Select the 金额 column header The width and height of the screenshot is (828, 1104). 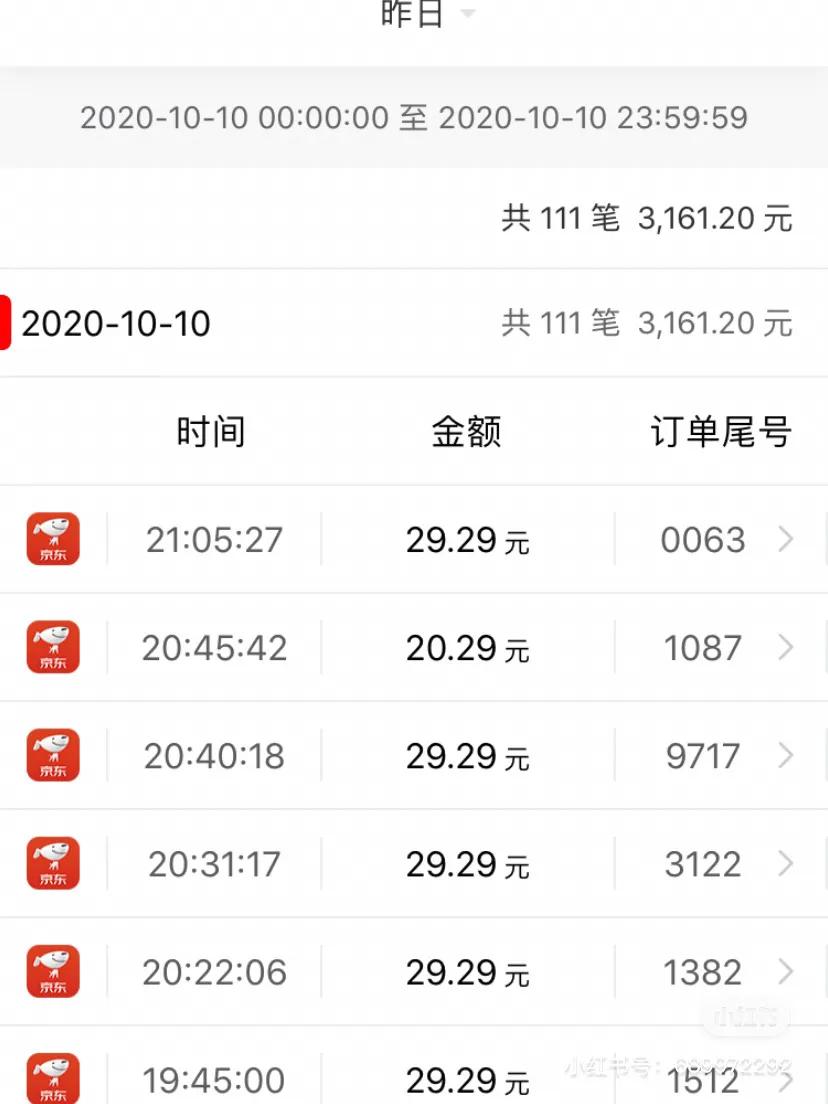[x=467, y=432]
